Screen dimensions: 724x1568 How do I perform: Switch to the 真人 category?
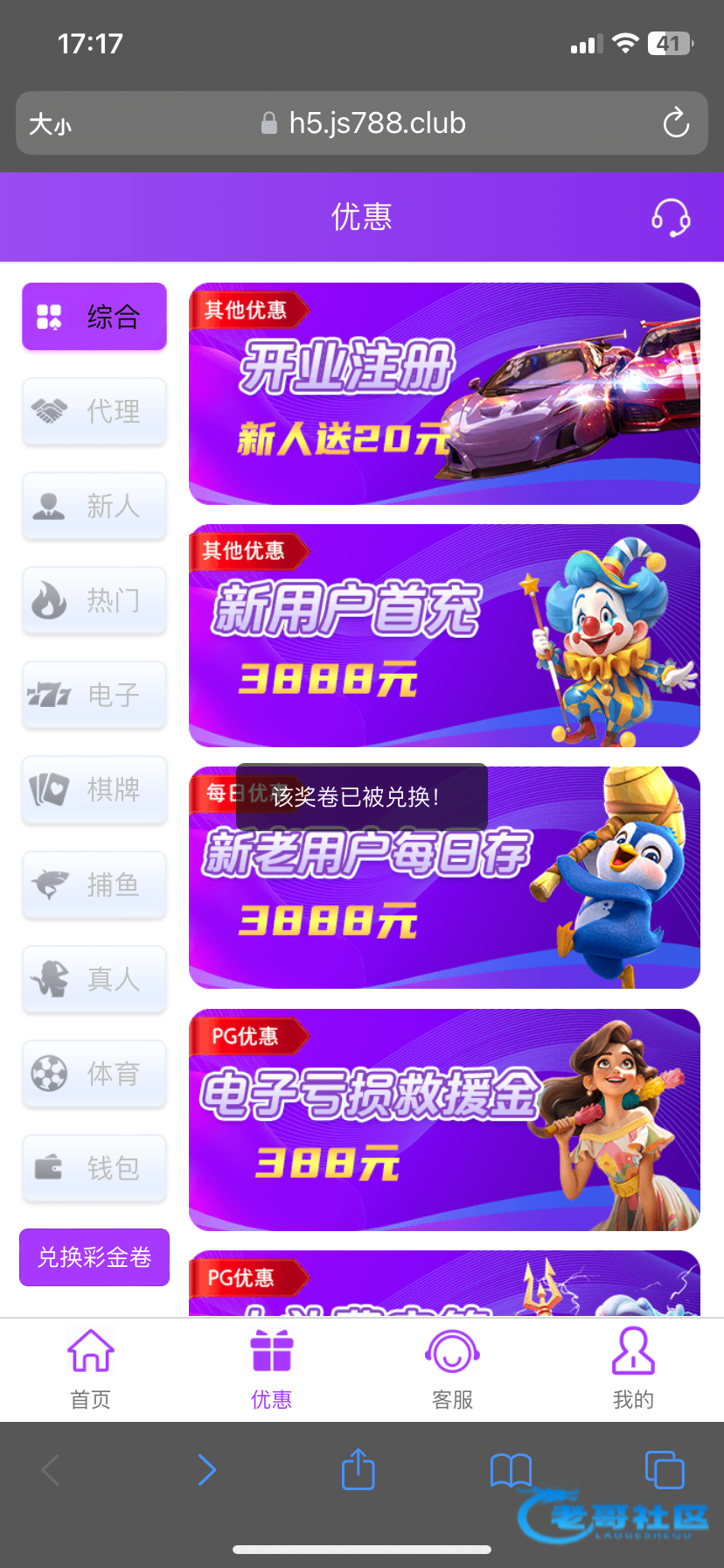pos(94,979)
